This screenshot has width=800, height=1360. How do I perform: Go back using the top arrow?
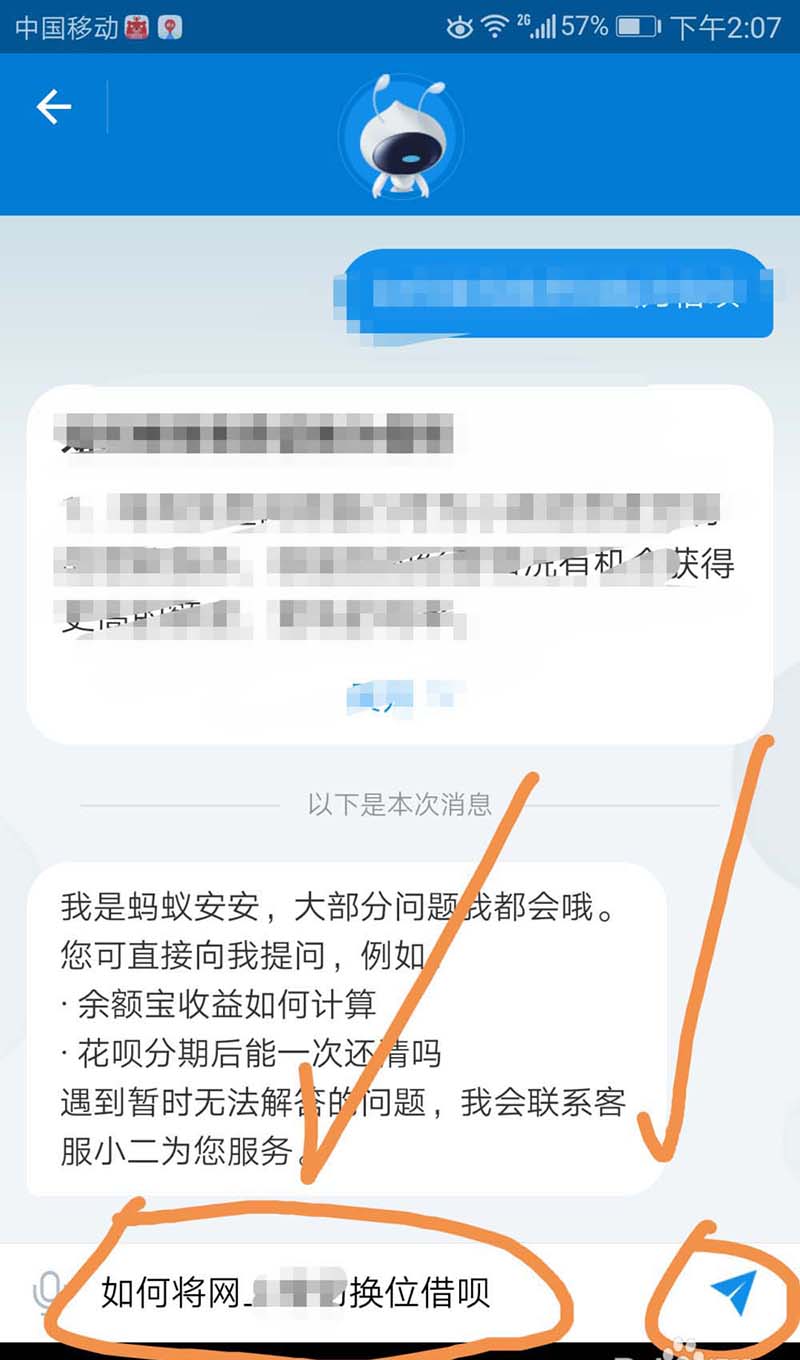click(x=54, y=107)
